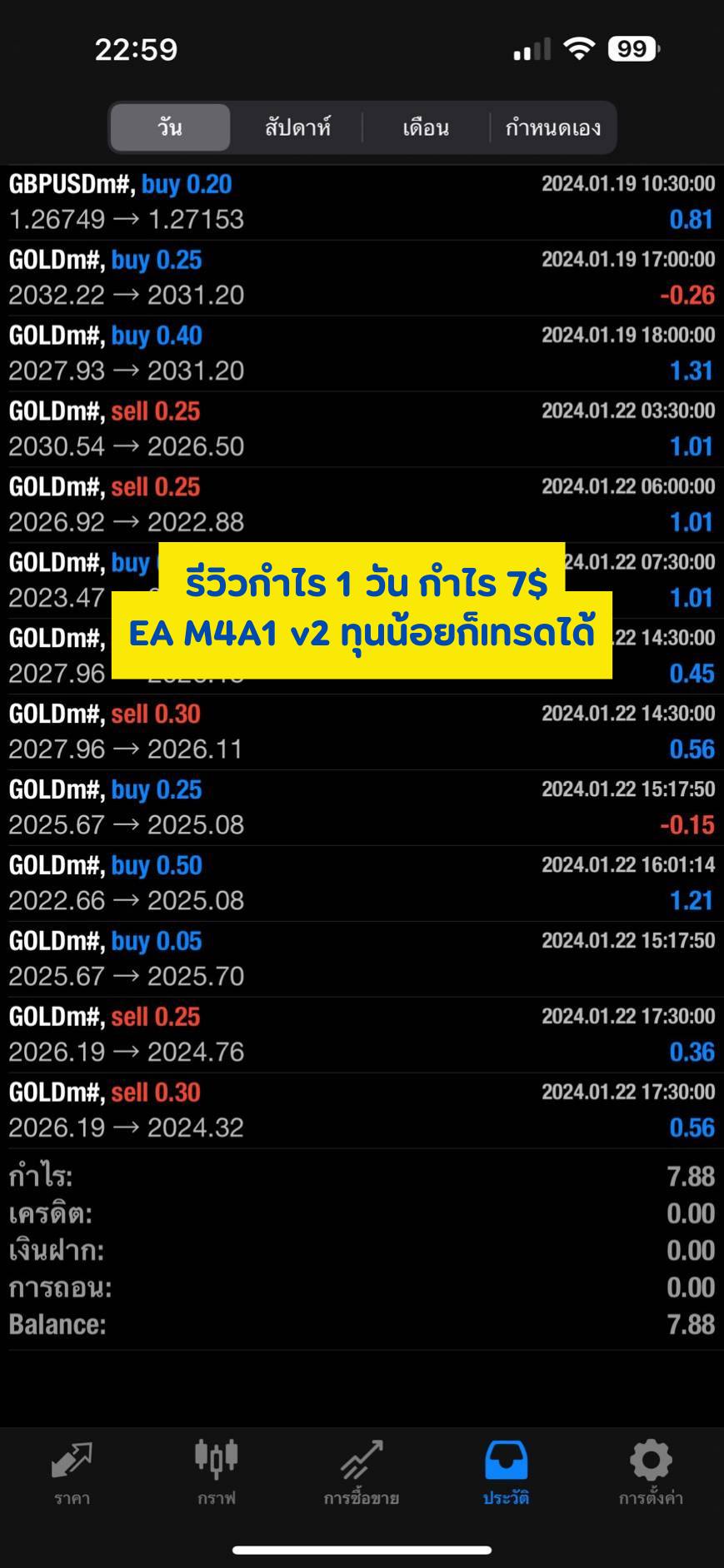724x1568 pixels.
Task: Open การตั้งค่า settings tab
Action: click(x=651, y=1473)
